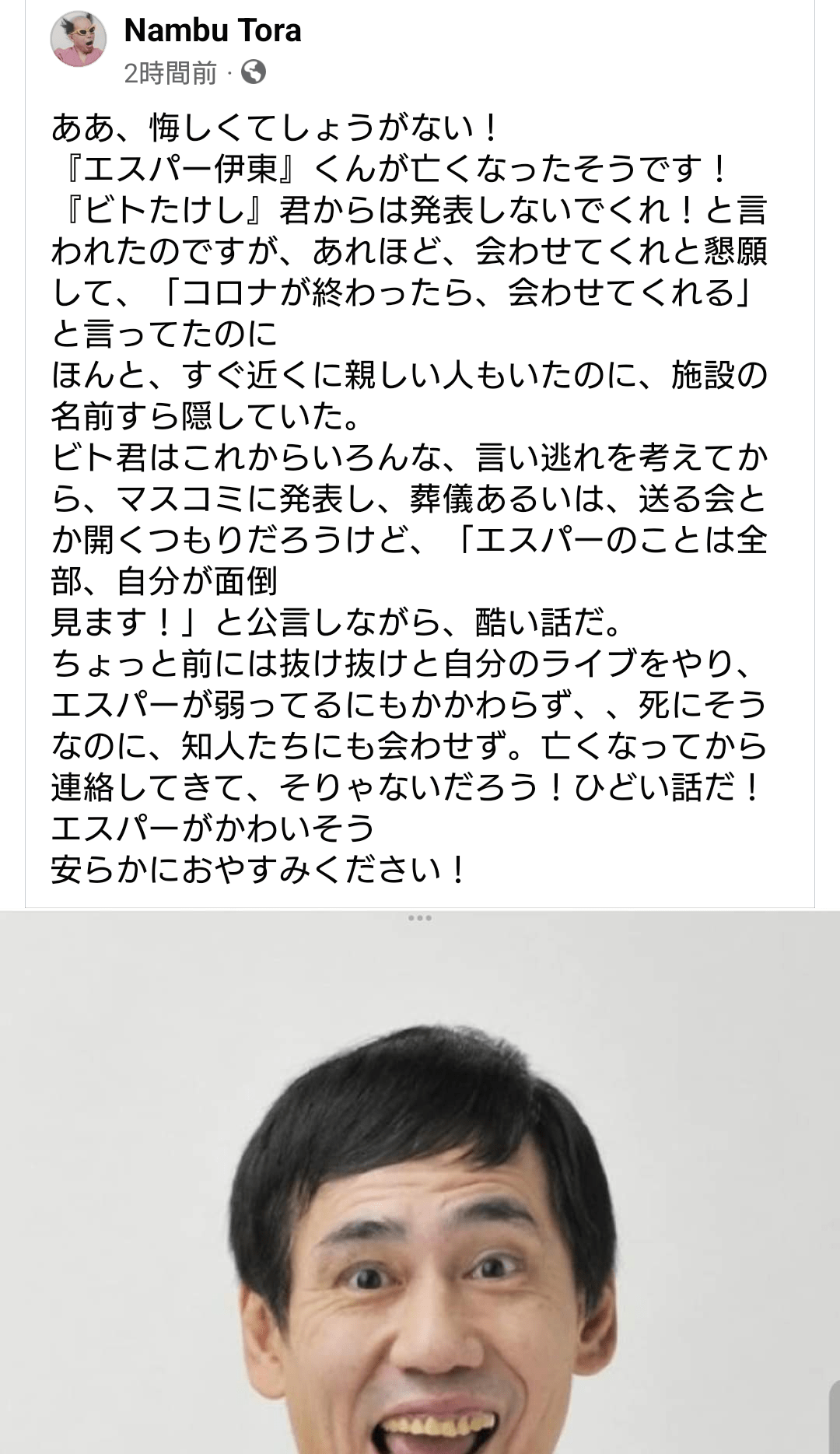View the post's public audience globe icon
Viewport: 840px width, 1454px height.
[x=254, y=72]
